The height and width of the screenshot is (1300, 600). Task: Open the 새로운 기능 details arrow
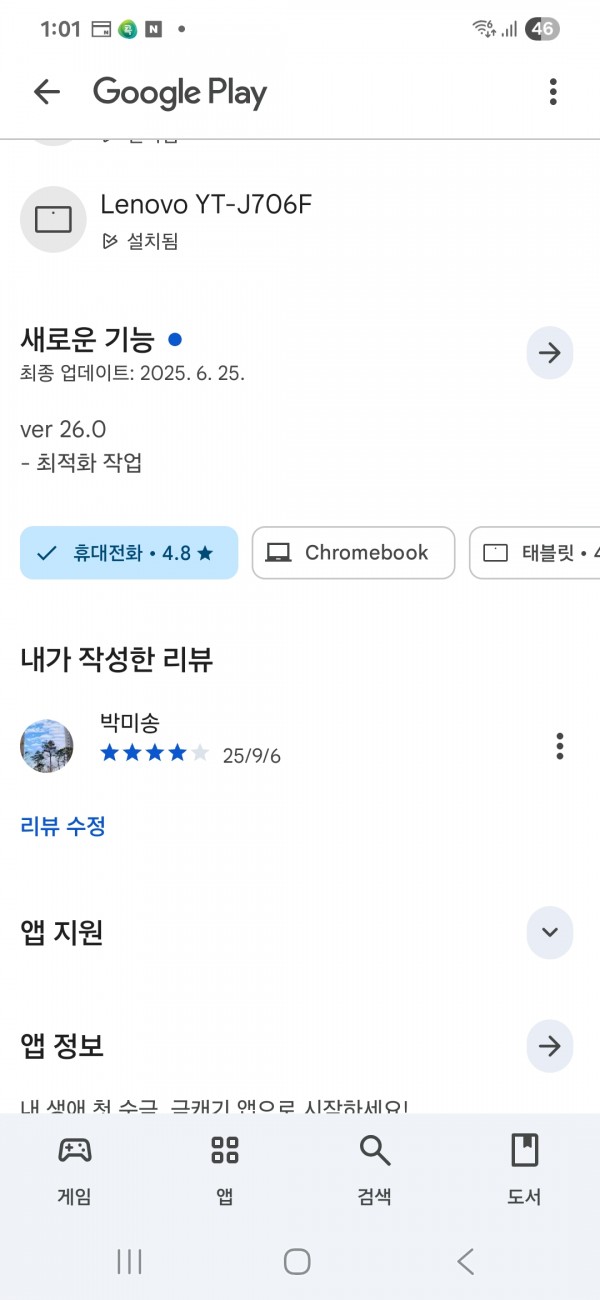click(550, 353)
